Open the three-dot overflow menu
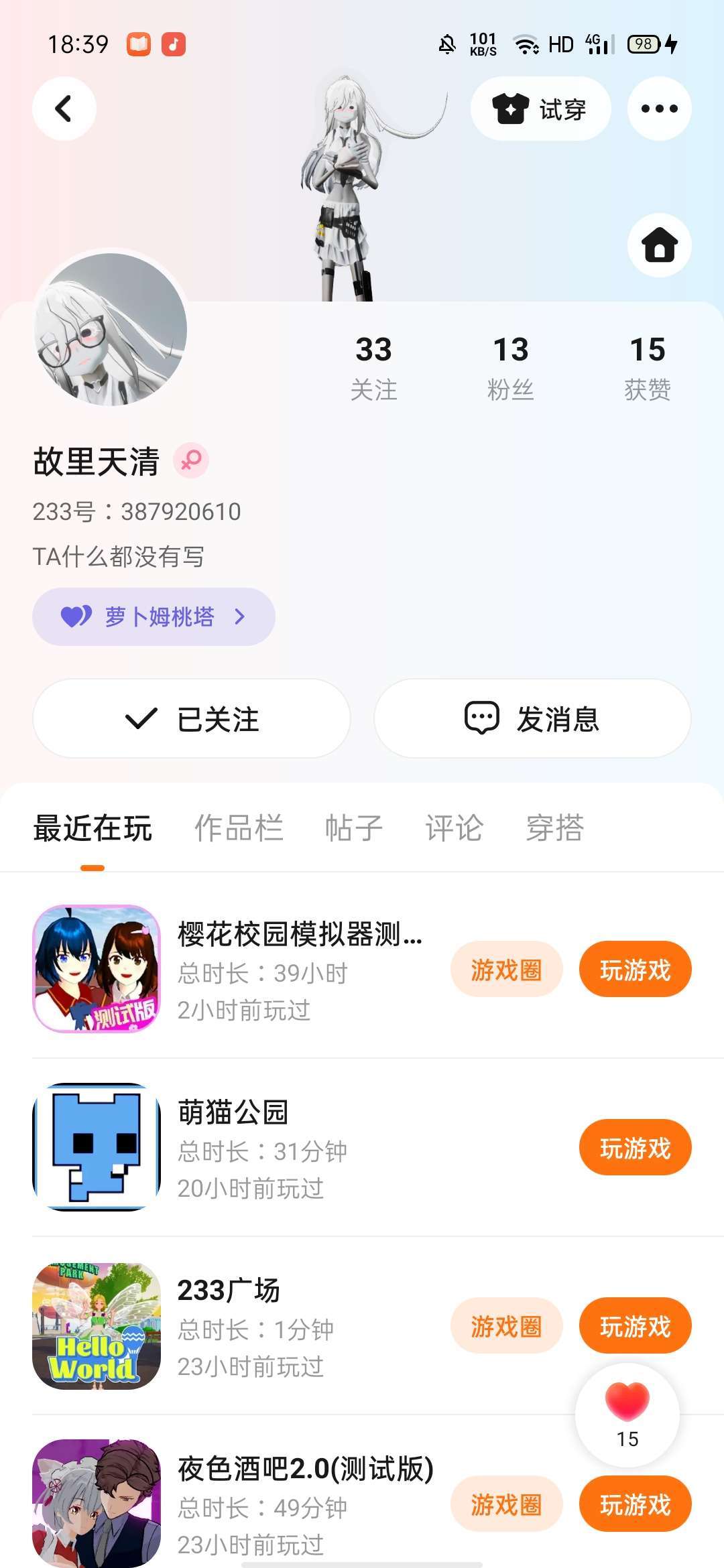Screen dimensions: 724x1568 pyautogui.click(x=659, y=109)
